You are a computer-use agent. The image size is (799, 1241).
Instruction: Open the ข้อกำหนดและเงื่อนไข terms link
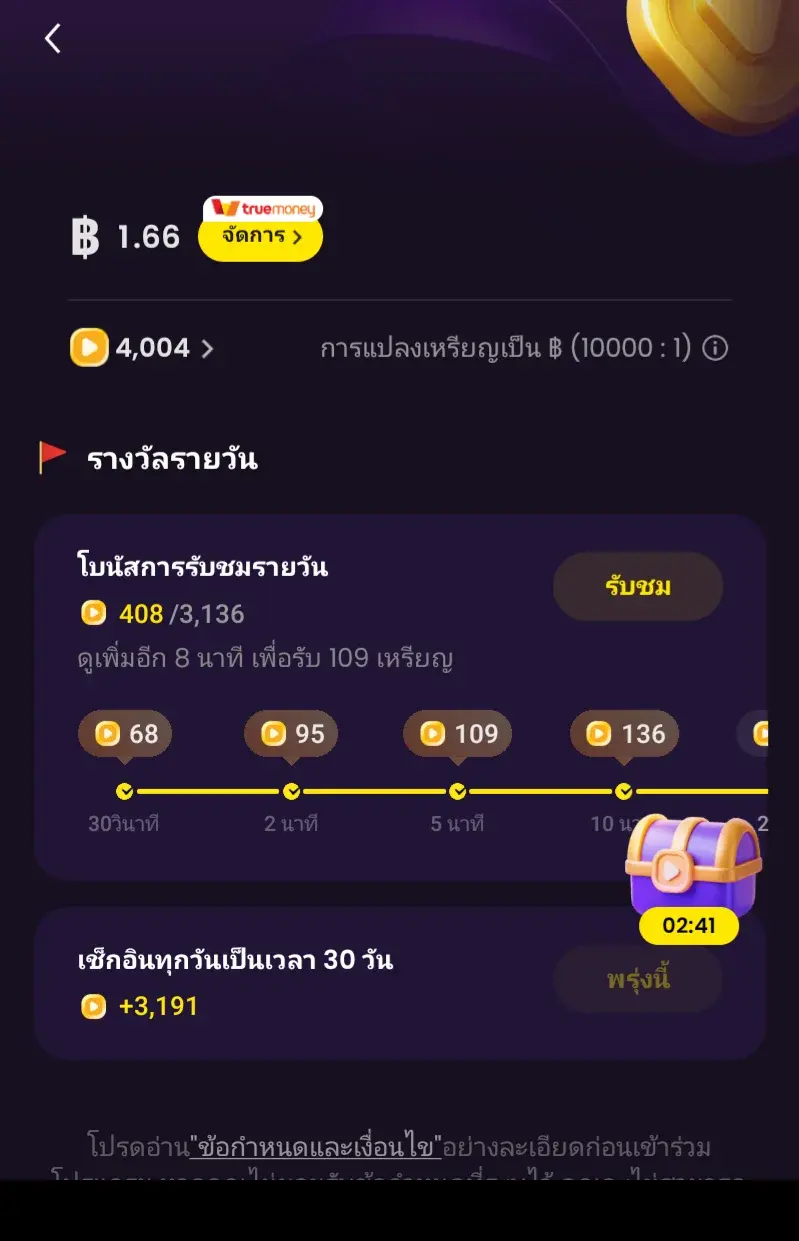click(x=316, y=1147)
